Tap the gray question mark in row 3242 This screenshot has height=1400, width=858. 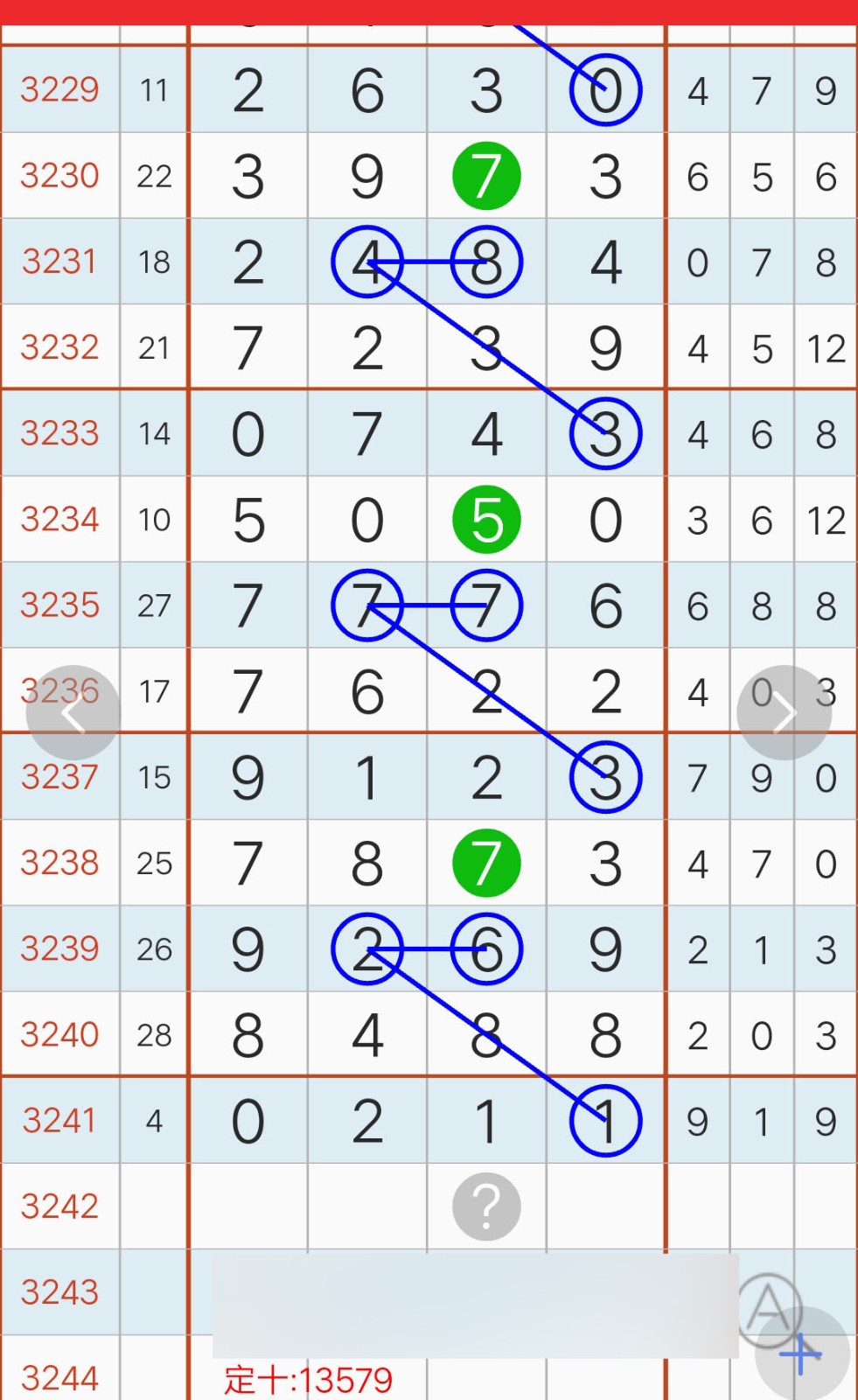point(486,1207)
